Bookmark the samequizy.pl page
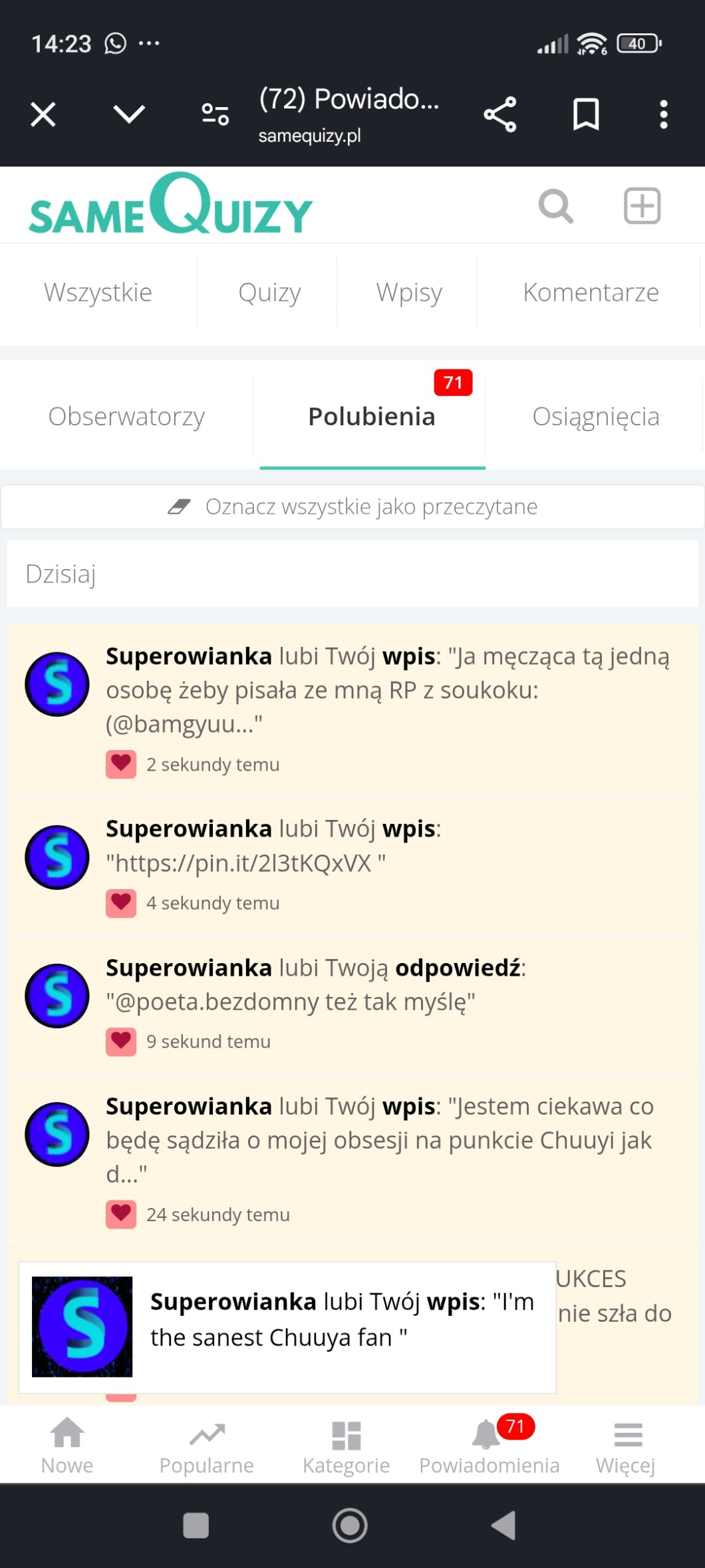 coord(586,114)
